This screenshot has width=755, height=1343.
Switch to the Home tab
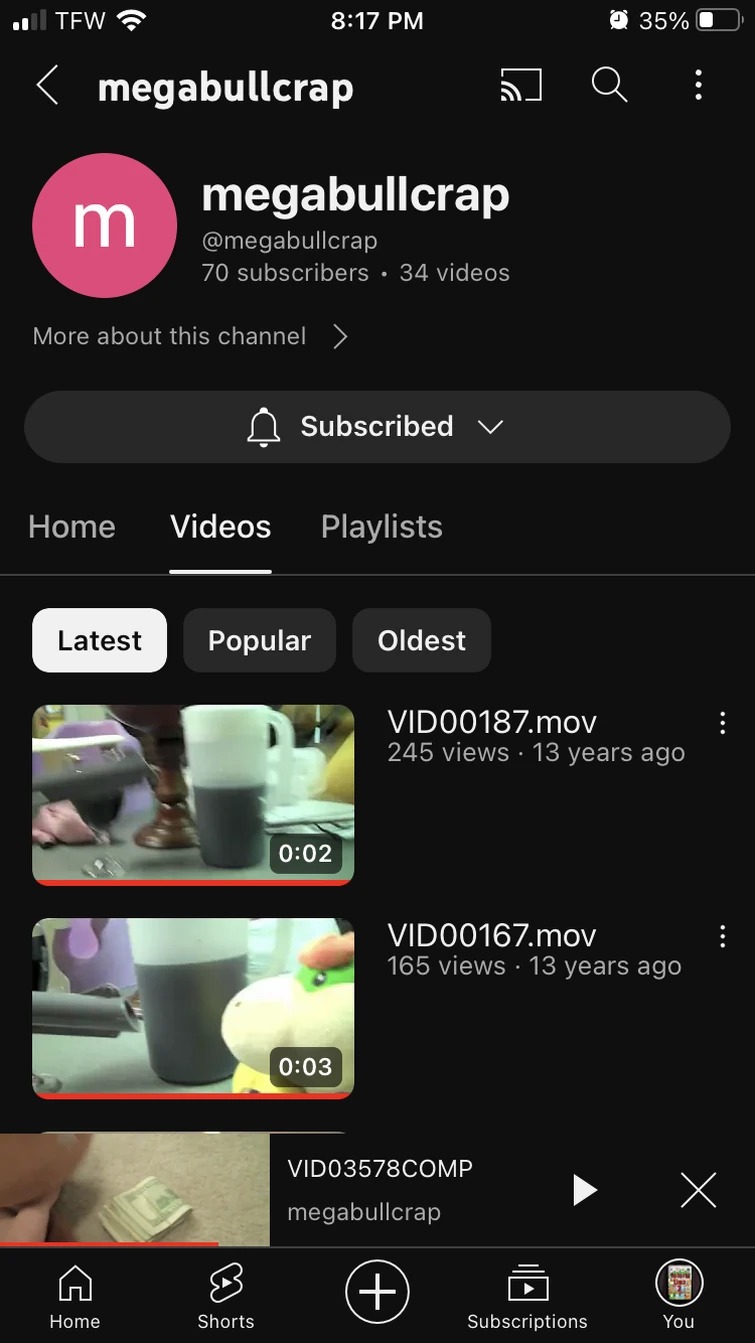tap(71, 526)
